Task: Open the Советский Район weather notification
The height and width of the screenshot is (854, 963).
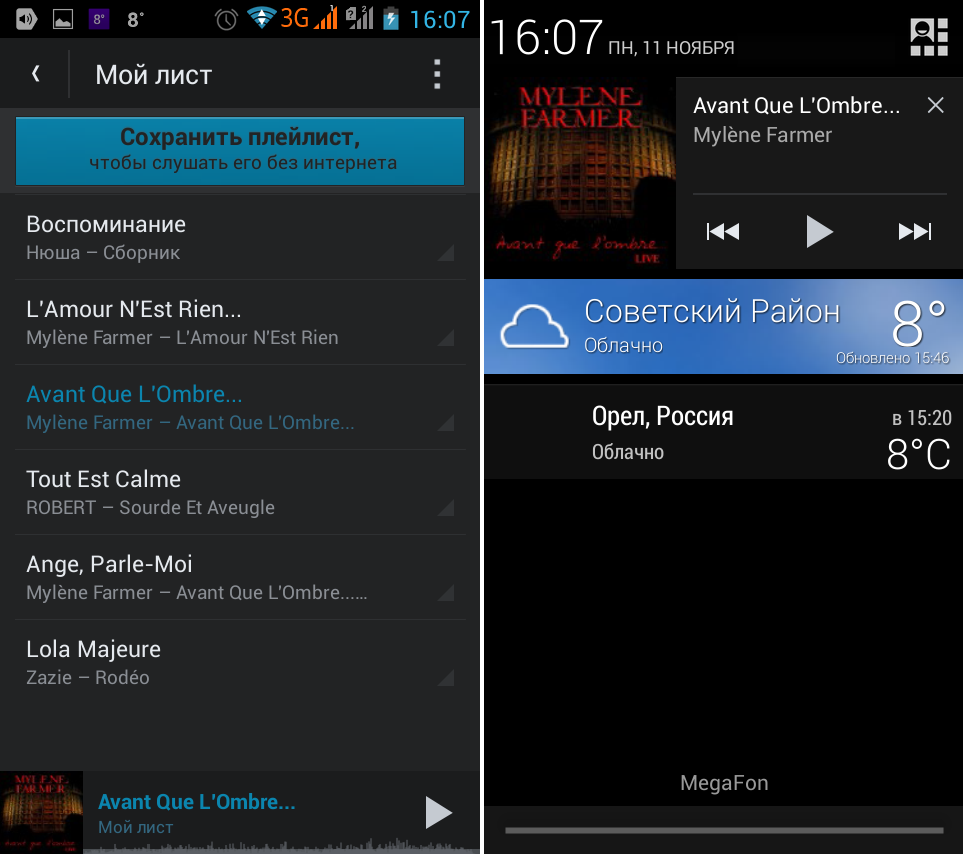Action: tap(720, 326)
